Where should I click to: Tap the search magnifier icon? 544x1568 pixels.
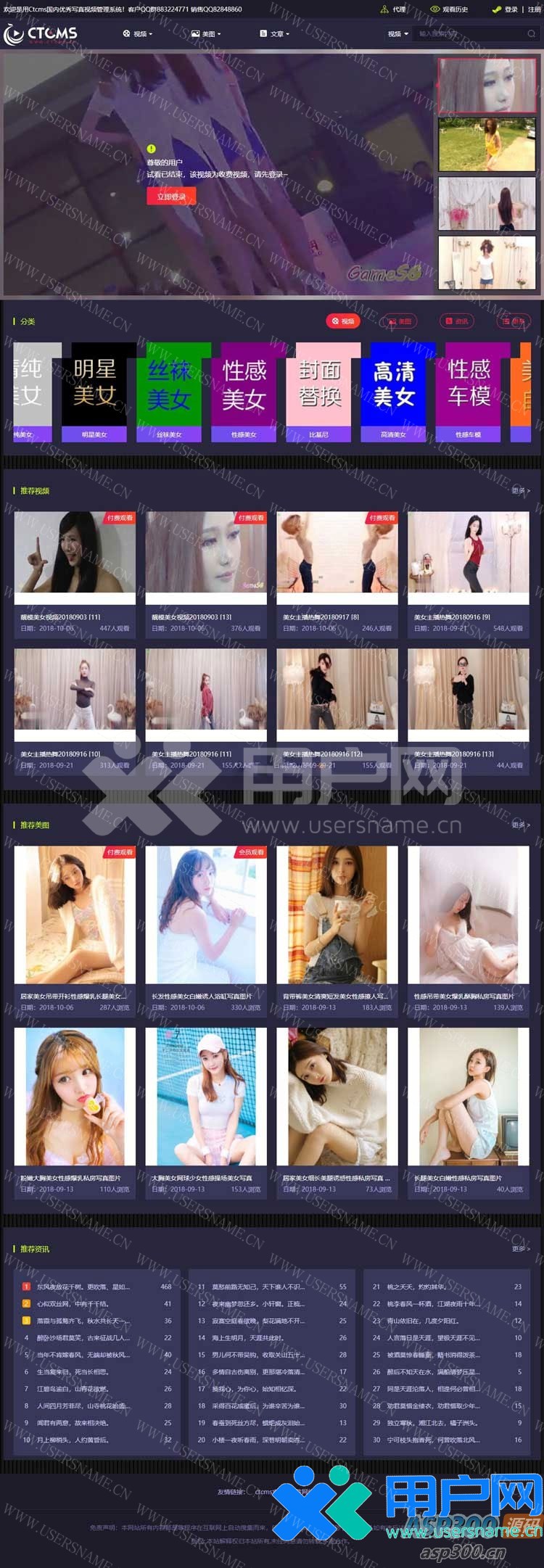tap(531, 34)
